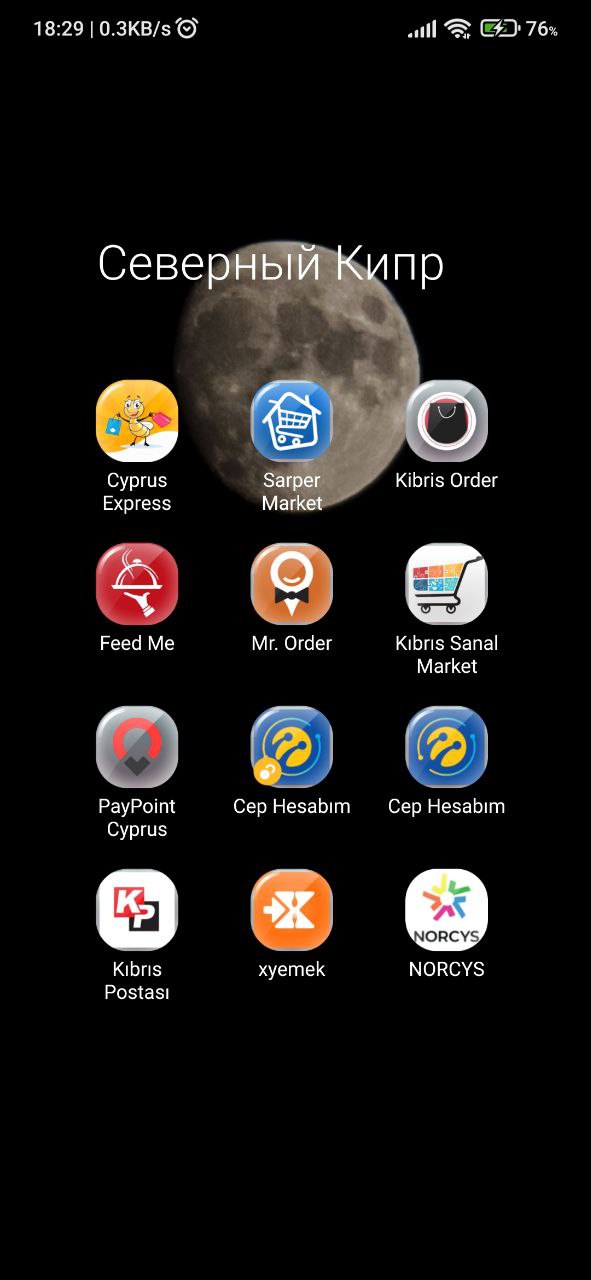591x1280 pixels.
Task: Open Cep Hesabım without the badge
Action: (x=446, y=747)
